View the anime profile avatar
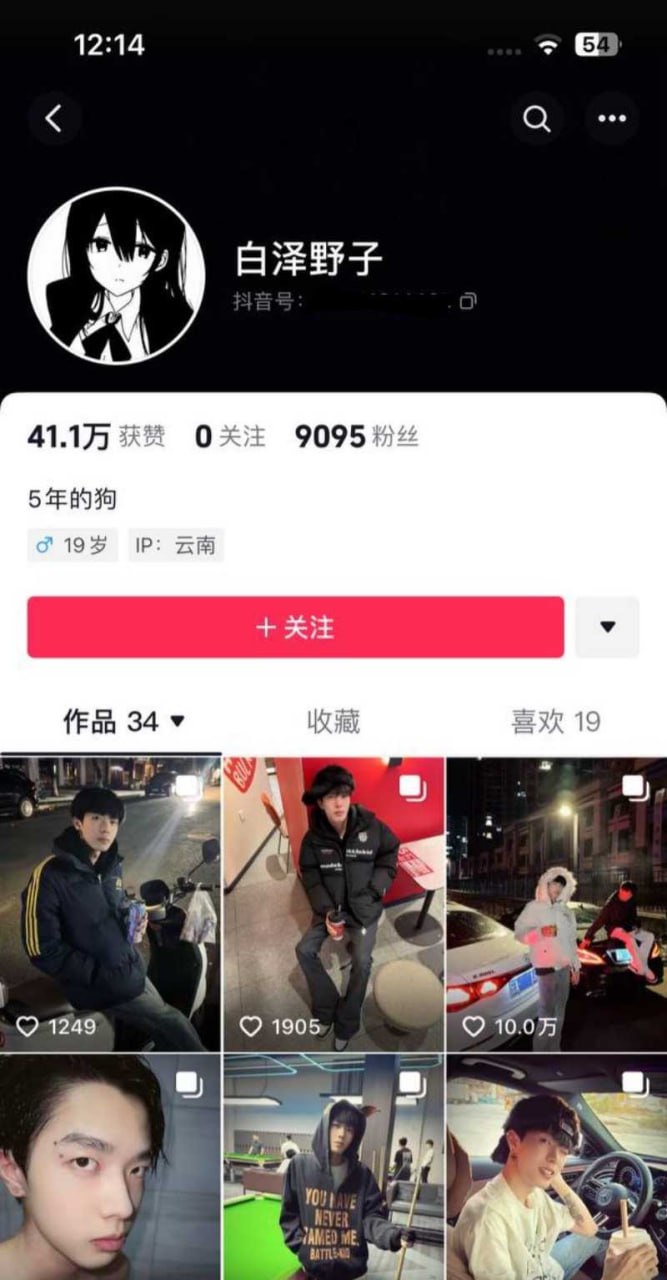667x1280 pixels. (x=116, y=274)
